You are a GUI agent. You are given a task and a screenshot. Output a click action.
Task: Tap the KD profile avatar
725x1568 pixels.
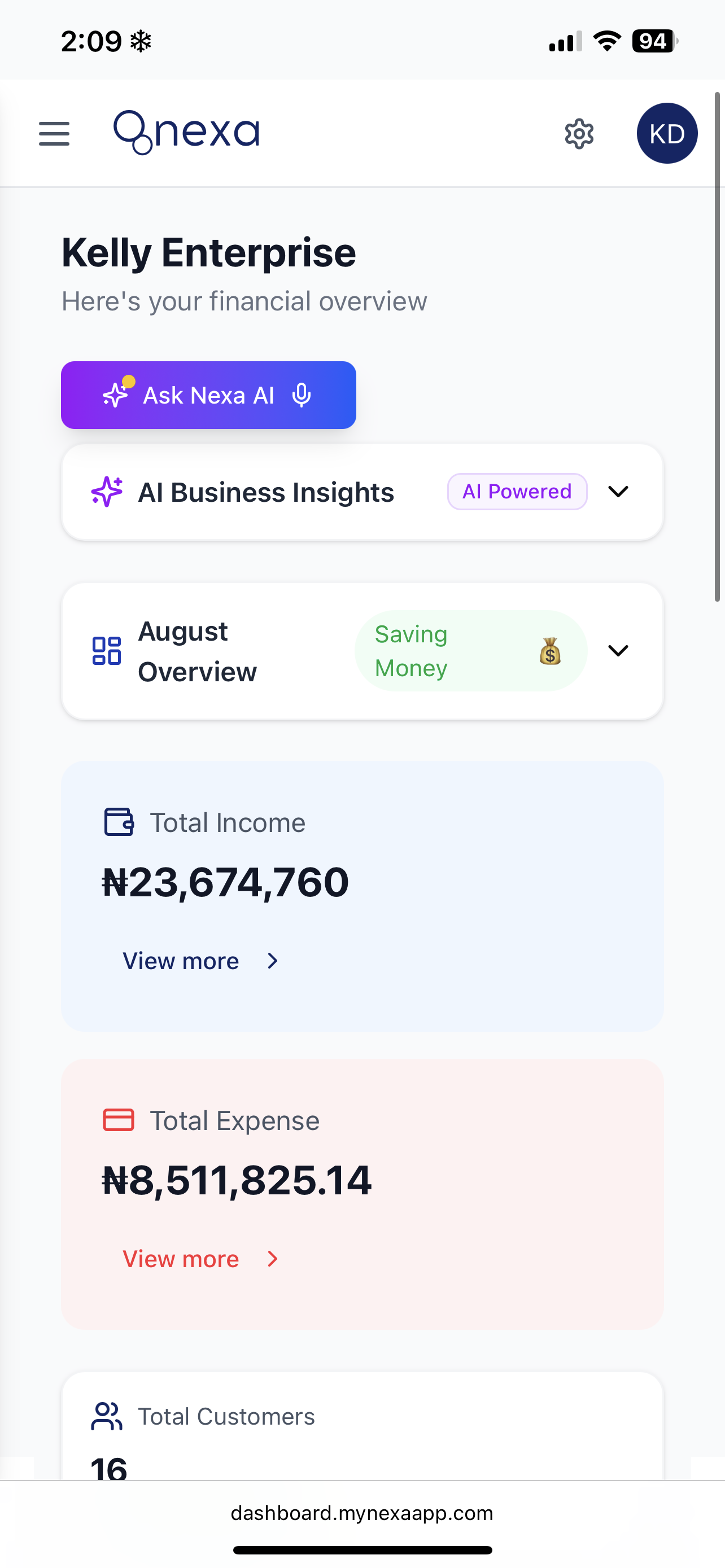(667, 133)
